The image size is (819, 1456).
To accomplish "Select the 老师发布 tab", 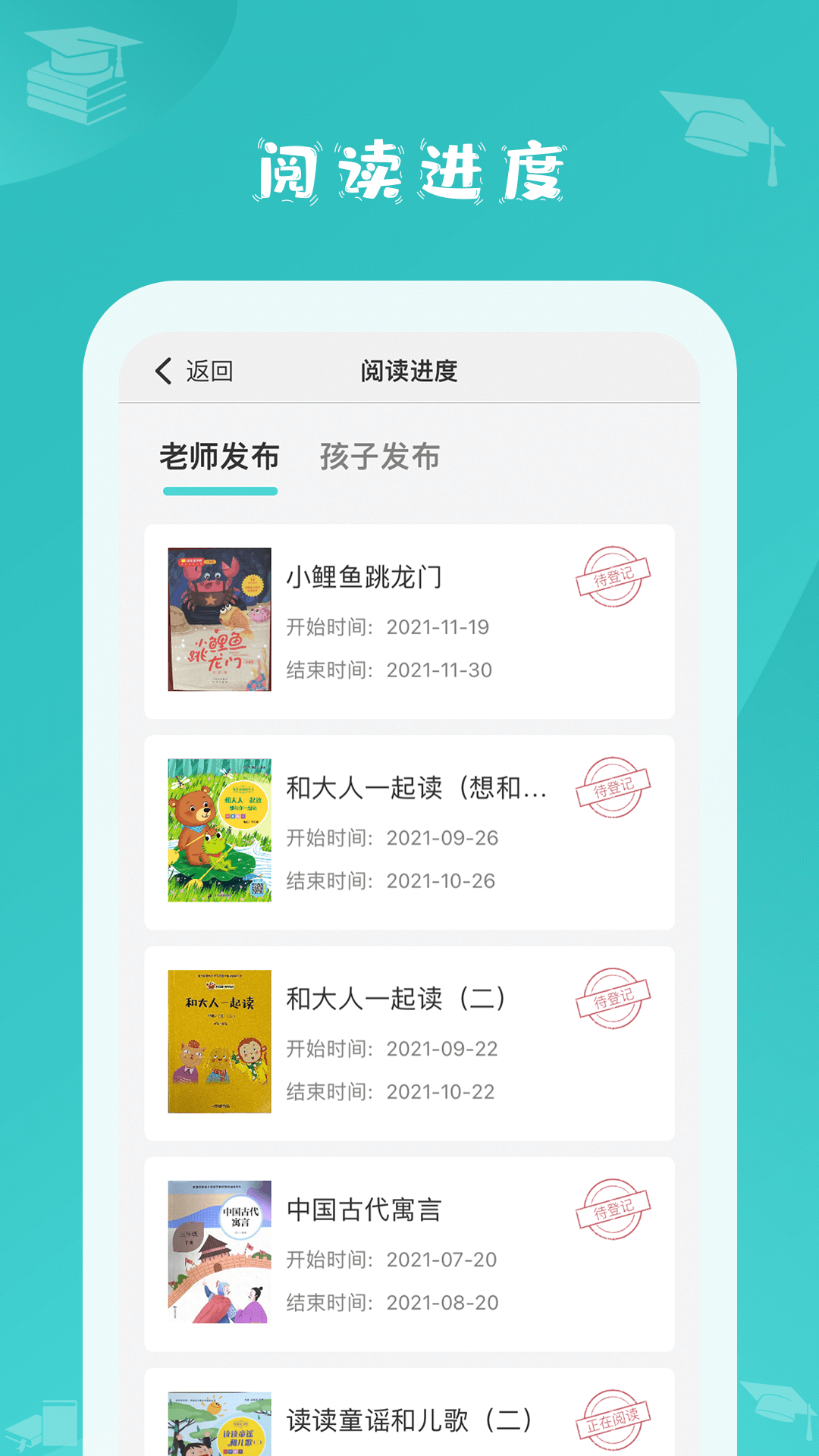I will click(x=218, y=456).
